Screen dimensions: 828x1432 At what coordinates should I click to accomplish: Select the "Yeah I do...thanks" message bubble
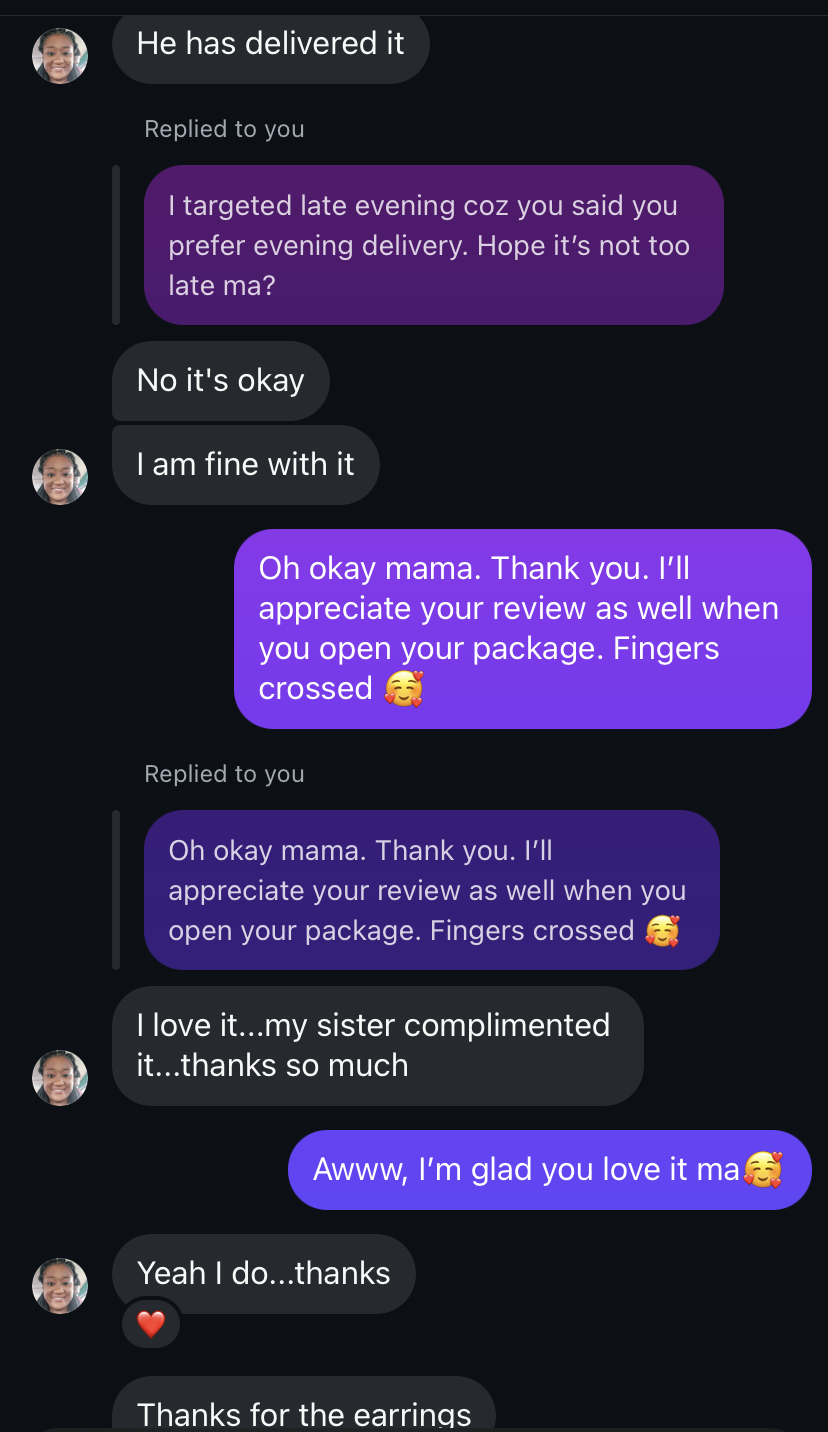pos(263,1272)
